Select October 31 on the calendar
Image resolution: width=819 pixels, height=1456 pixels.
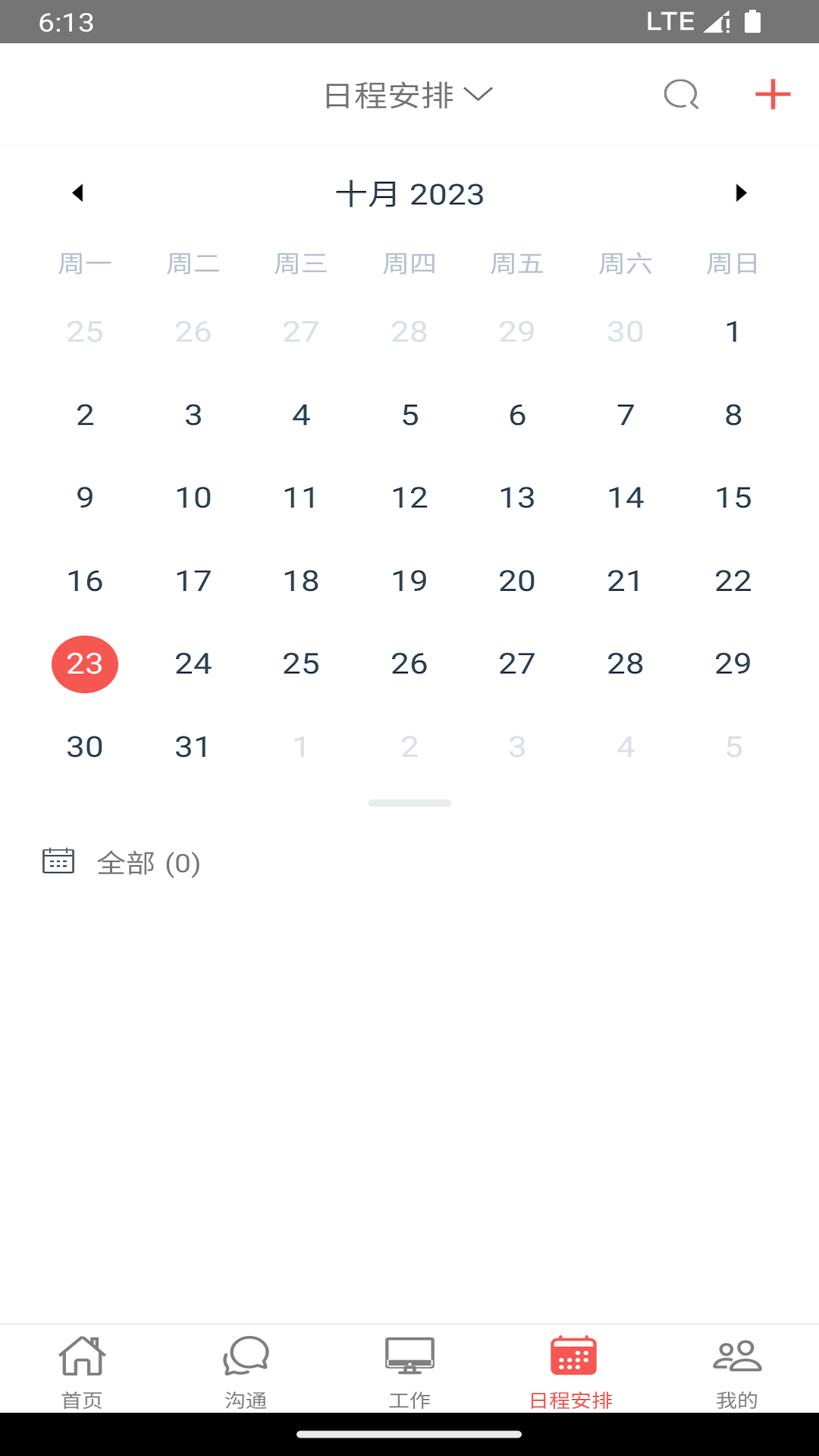click(193, 746)
